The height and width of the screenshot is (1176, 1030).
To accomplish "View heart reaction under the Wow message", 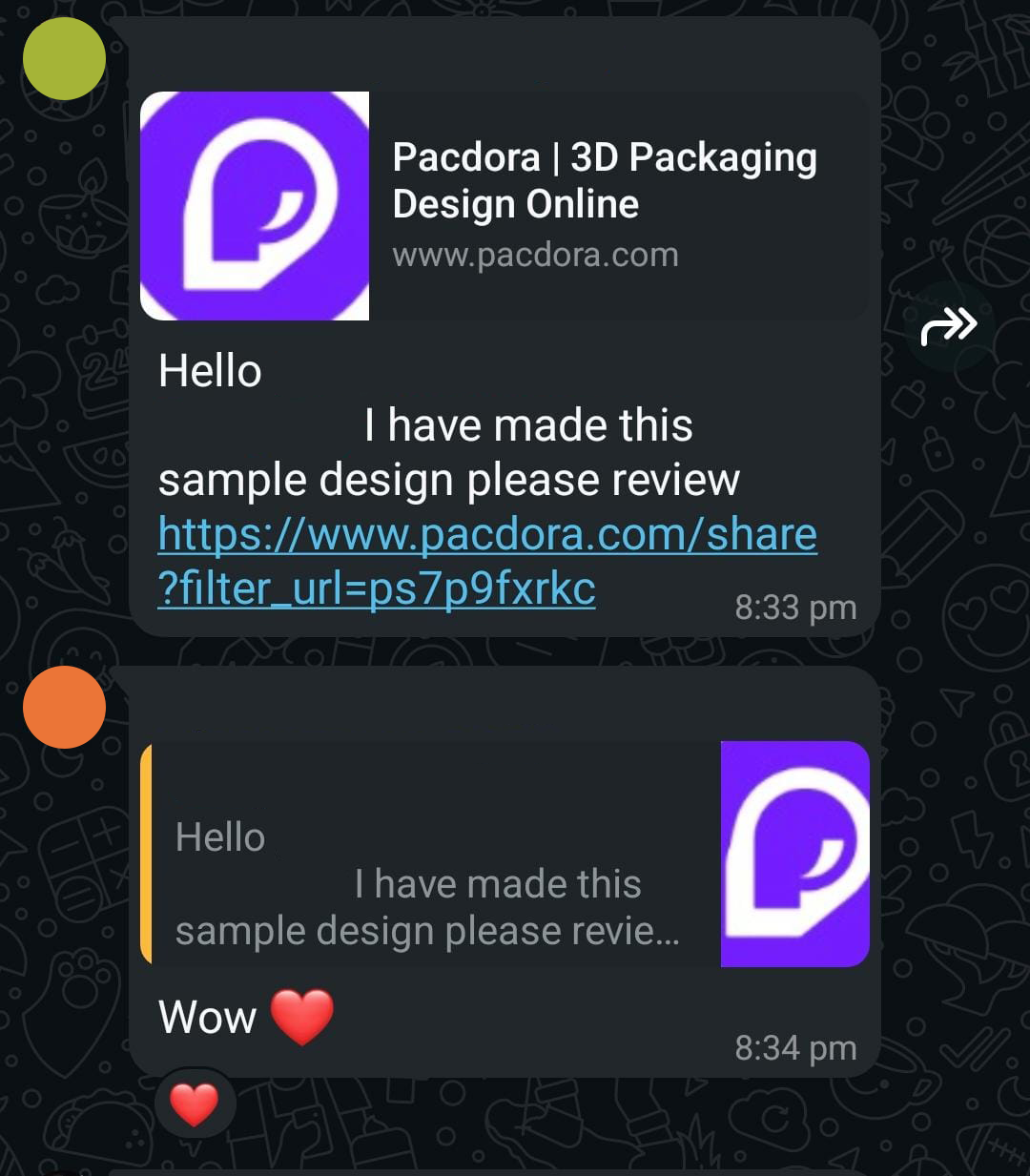I will click(195, 1104).
